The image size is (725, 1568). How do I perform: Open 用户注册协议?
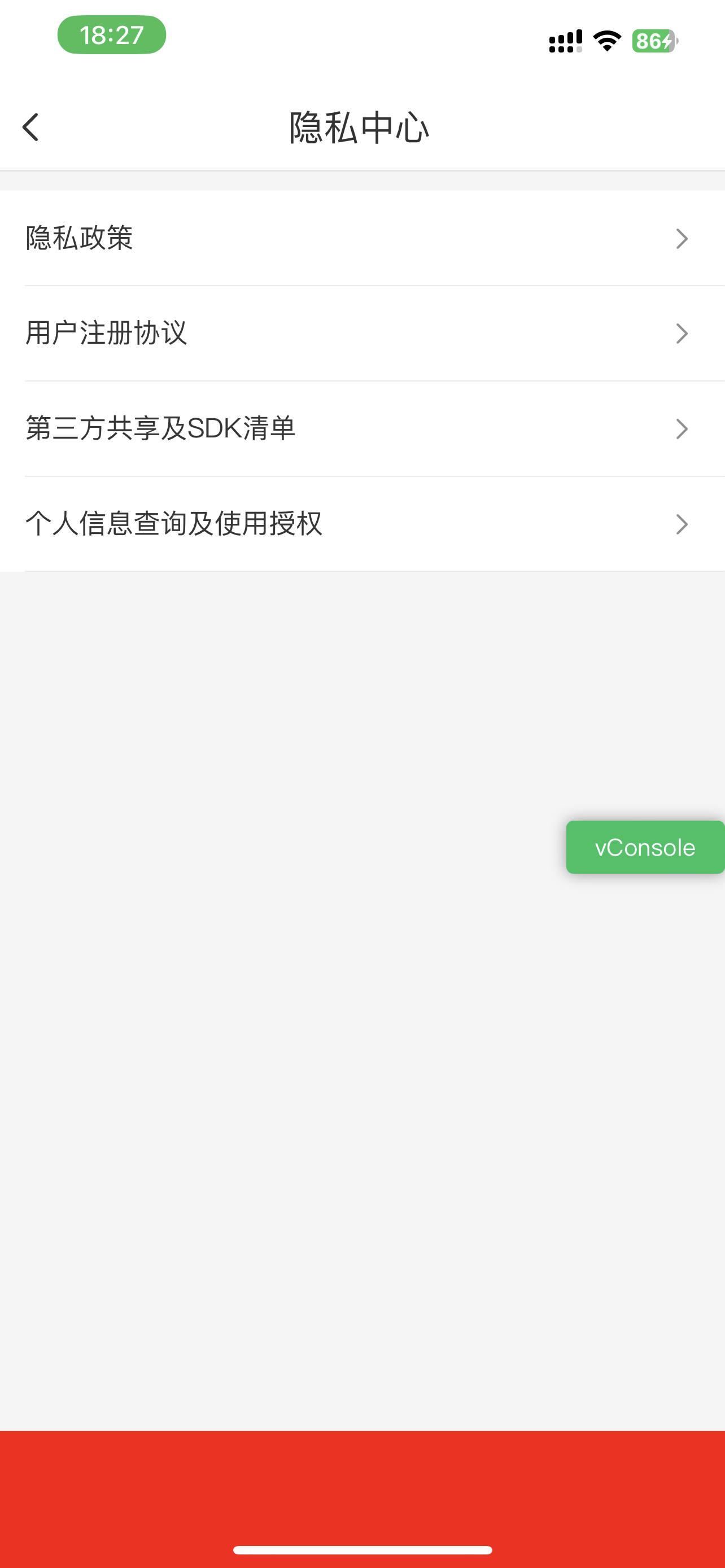point(362,333)
